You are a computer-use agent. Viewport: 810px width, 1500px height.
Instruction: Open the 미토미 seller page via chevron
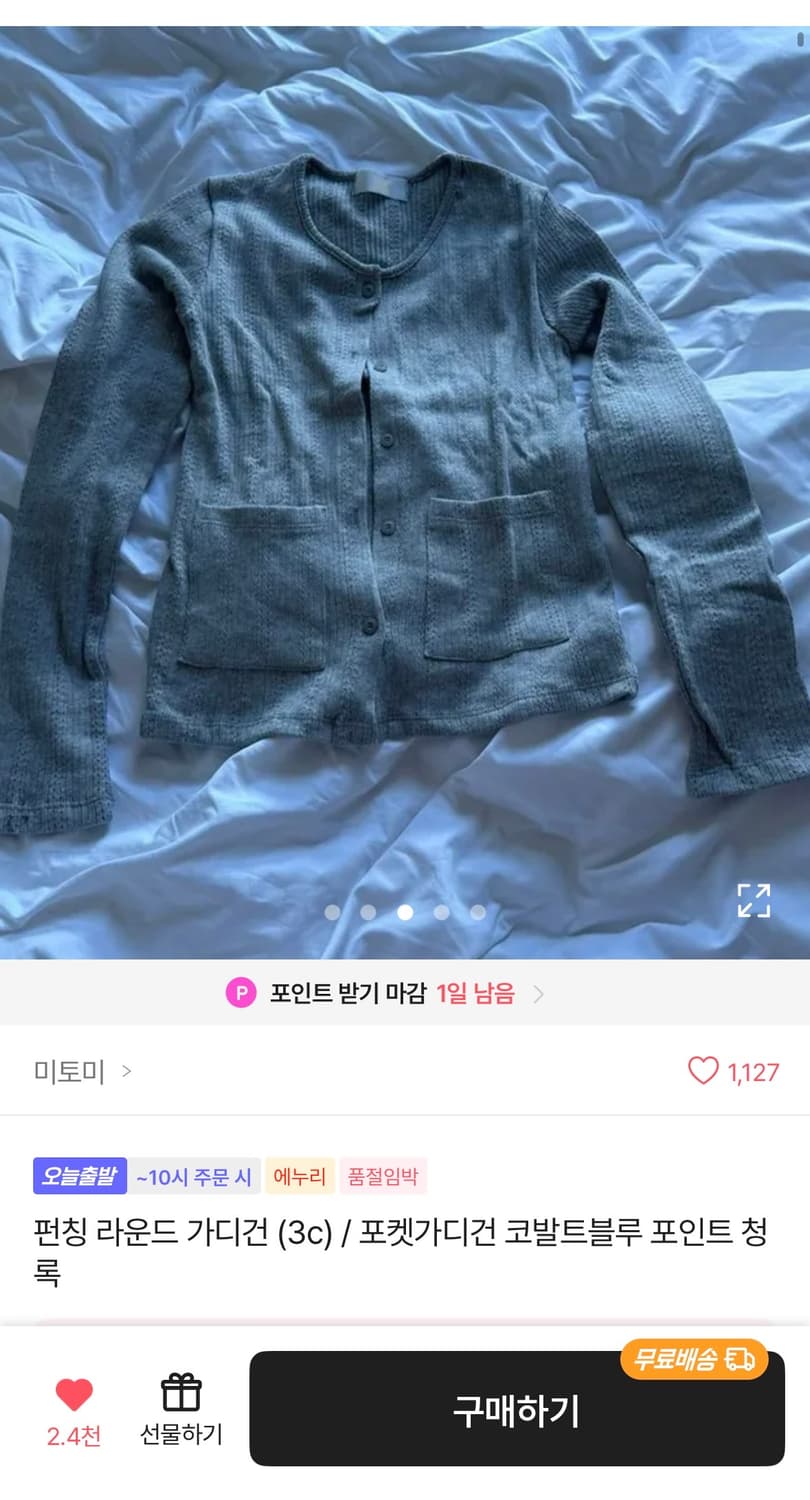point(127,1071)
